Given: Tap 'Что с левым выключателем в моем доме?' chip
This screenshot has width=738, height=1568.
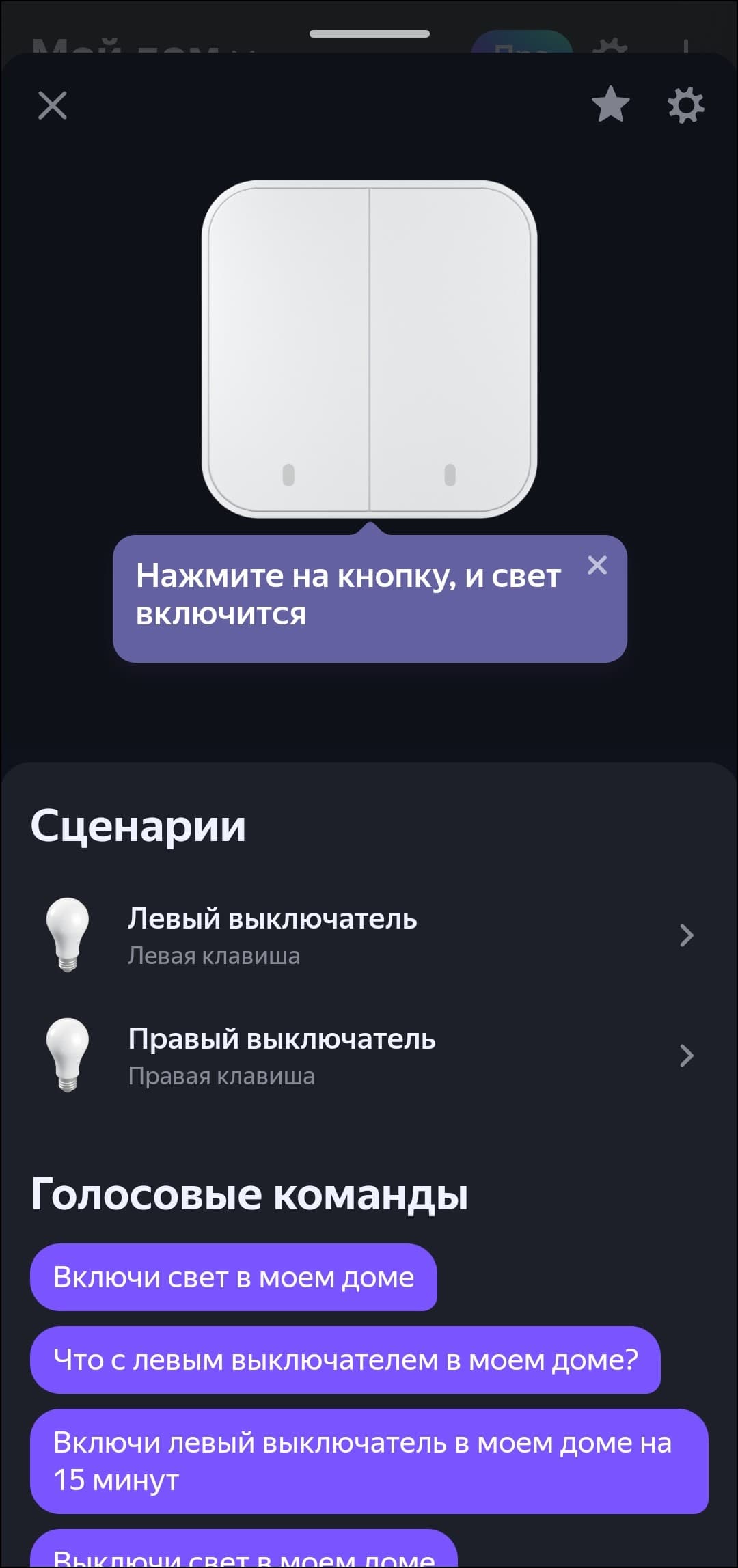Looking at the screenshot, I should click(345, 1360).
